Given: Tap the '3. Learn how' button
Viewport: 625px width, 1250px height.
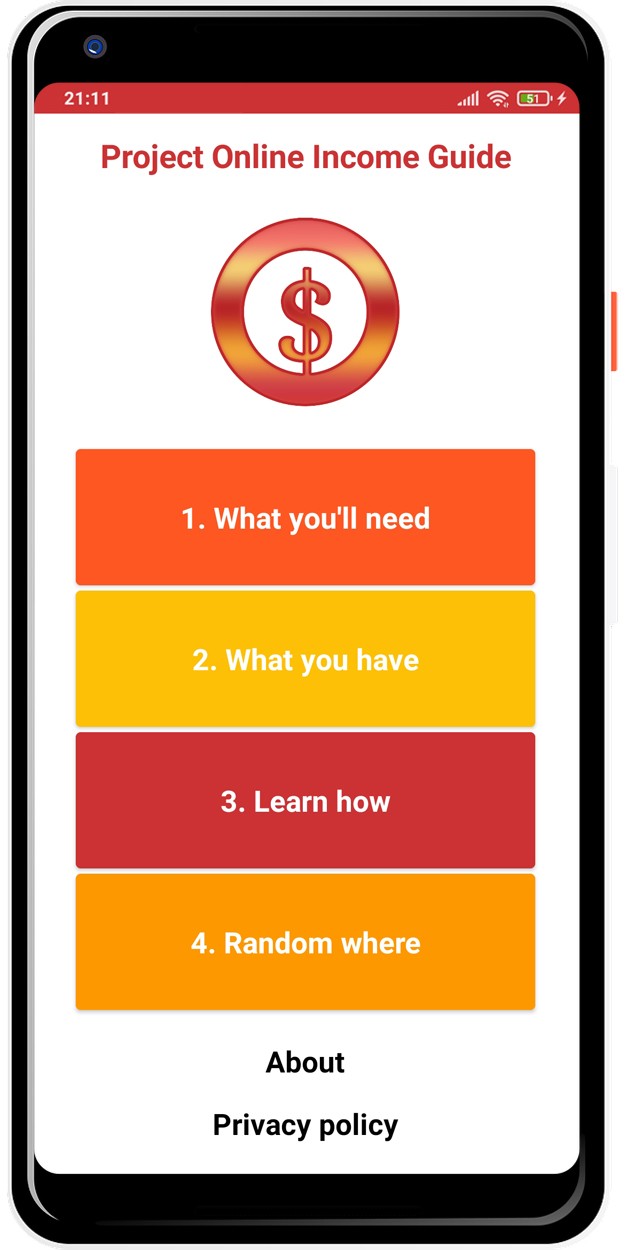Looking at the screenshot, I should (x=305, y=800).
